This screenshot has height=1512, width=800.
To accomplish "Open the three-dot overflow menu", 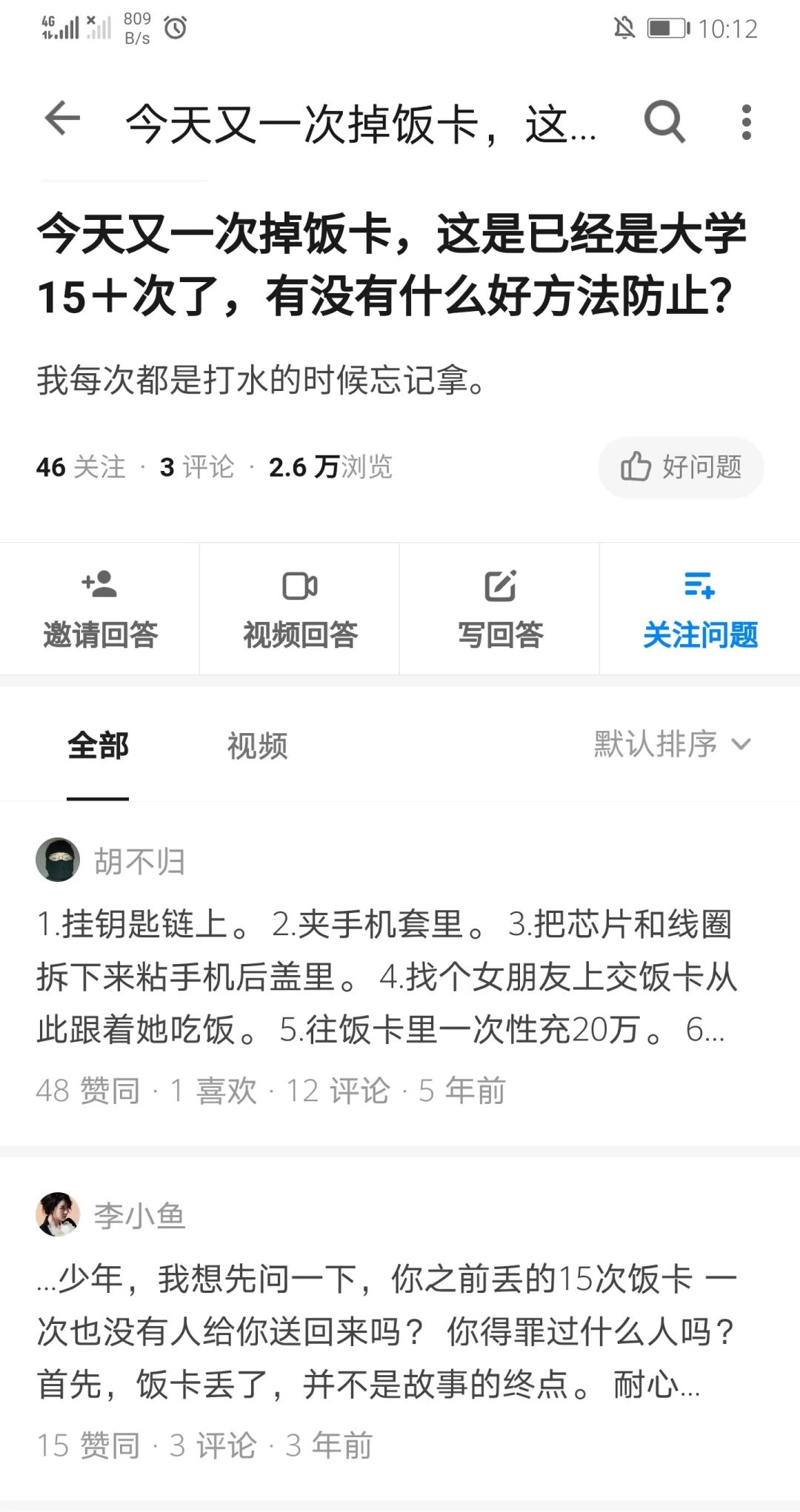I will (746, 121).
